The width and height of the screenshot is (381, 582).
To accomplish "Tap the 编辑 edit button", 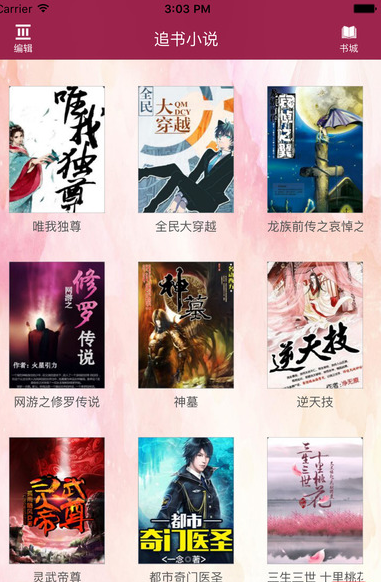I will tap(23, 39).
